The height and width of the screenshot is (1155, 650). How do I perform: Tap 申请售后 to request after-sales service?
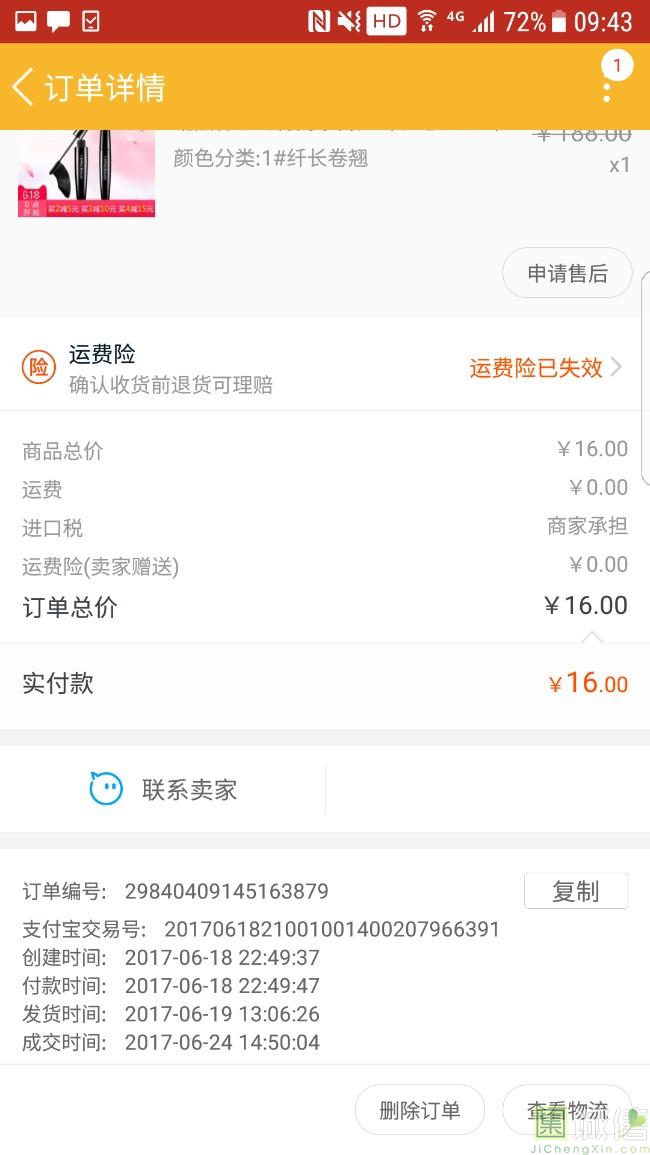(567, 273)
